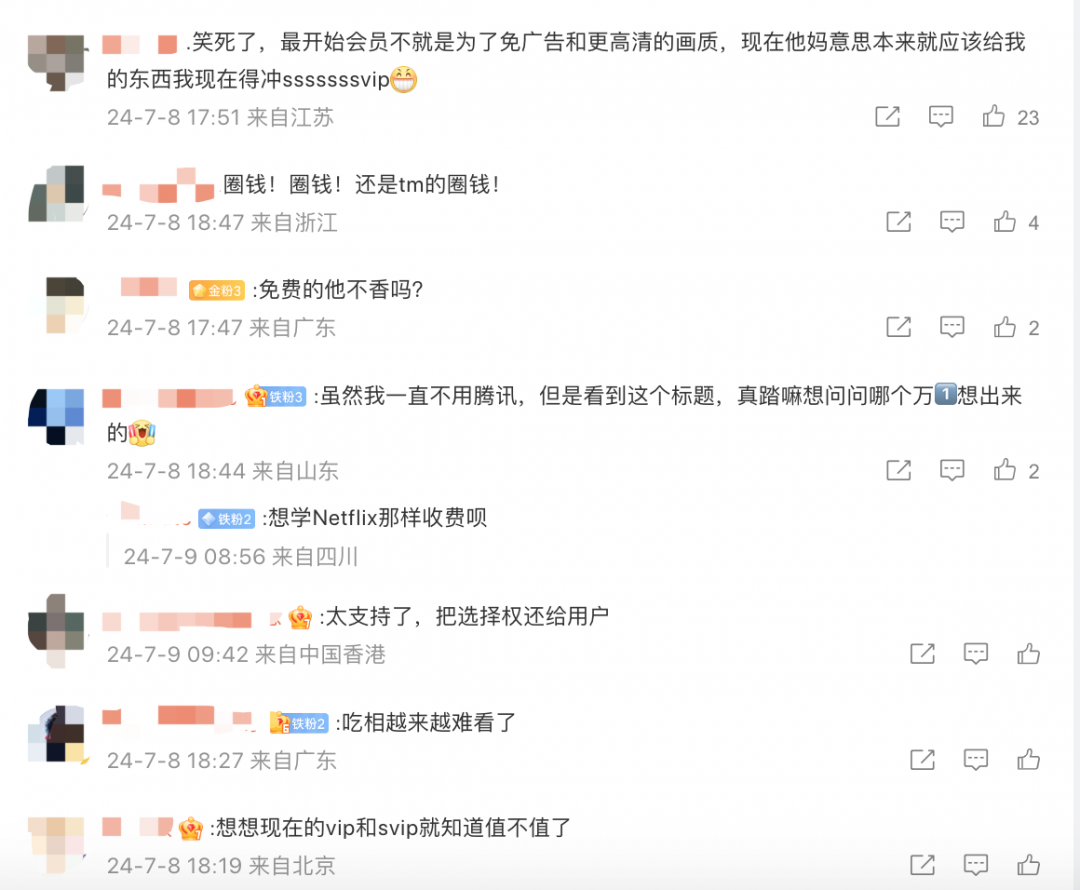The height and width of the screenshot is (890, 1080).
Task: Like the comment posted at 17:51 from 江苏
Action: pyautogui.click(x=993, y=117)
